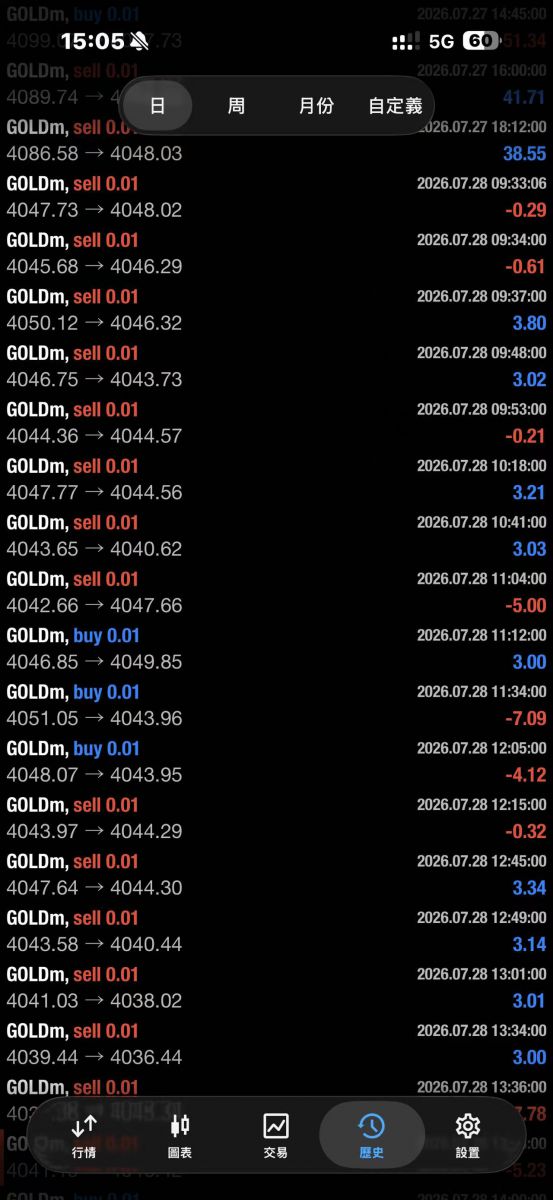553x1200 pixels.
Task: View the sell trade closed at 10:41:00
Action: [x=276, y=535]
